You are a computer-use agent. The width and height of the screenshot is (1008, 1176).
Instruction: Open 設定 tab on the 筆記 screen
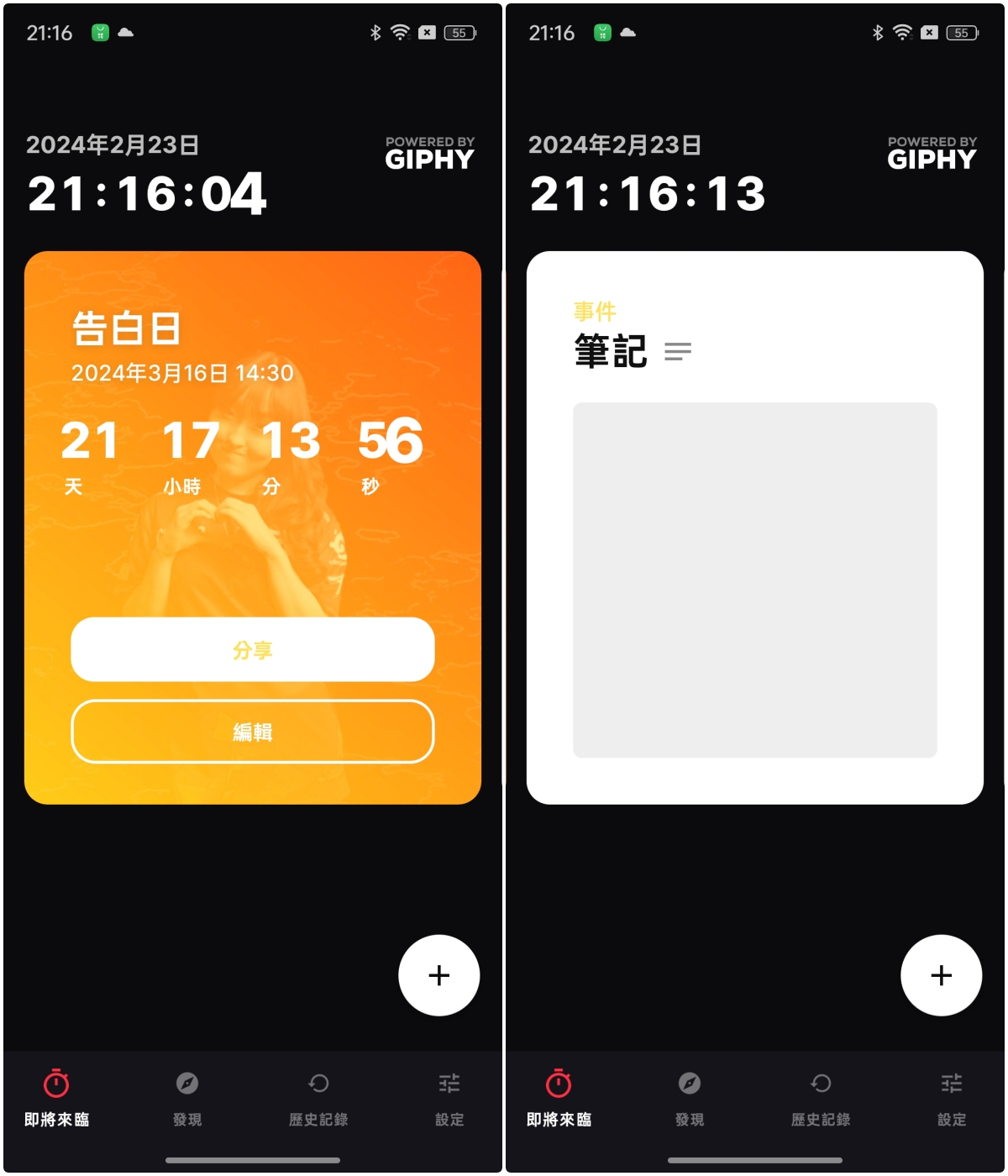(951, 1097)
